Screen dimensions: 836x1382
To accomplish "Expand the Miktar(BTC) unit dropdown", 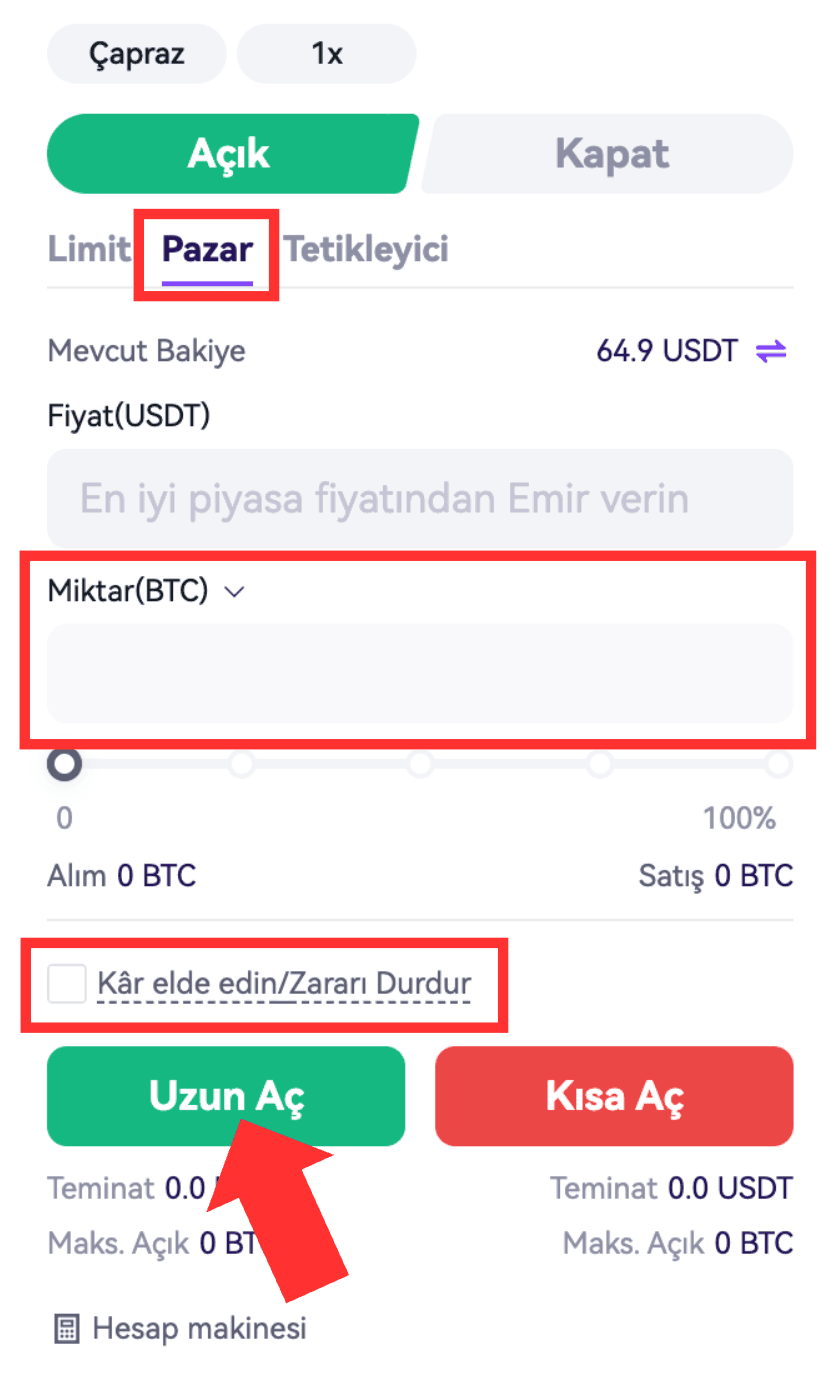I will [234, 592].
